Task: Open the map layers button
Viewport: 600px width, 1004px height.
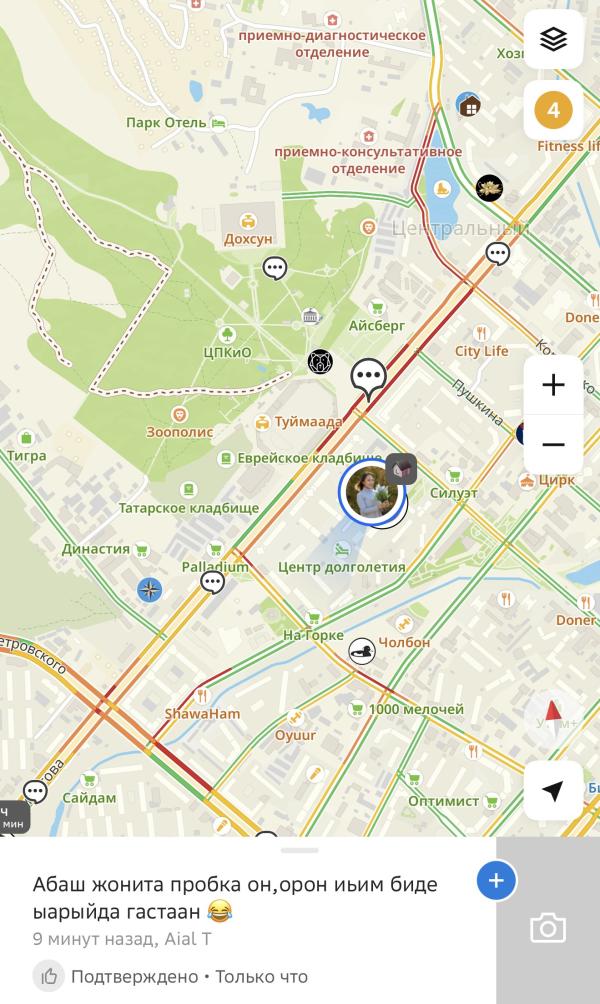Action: coord(553,40)
